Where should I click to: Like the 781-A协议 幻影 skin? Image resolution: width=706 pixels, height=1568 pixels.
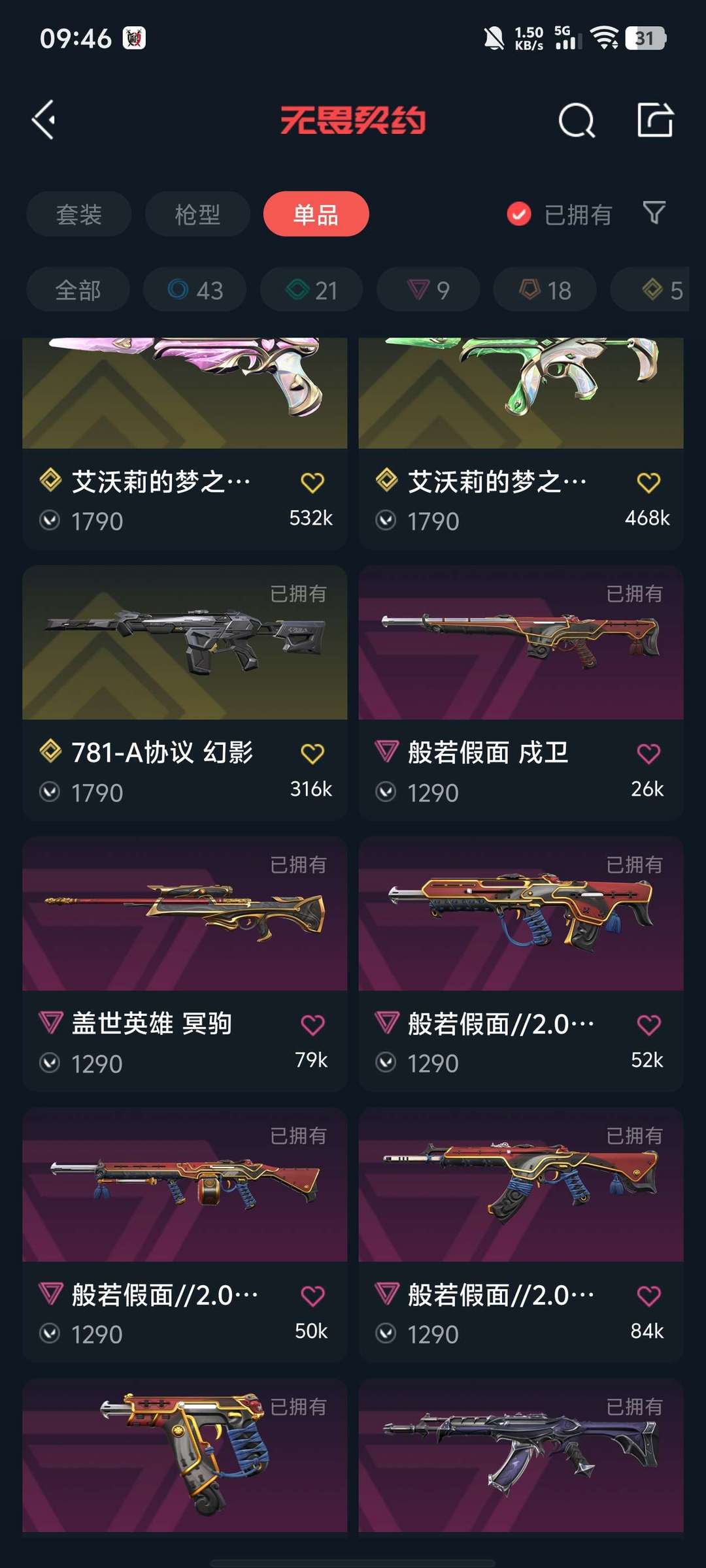tap(312, 754)
